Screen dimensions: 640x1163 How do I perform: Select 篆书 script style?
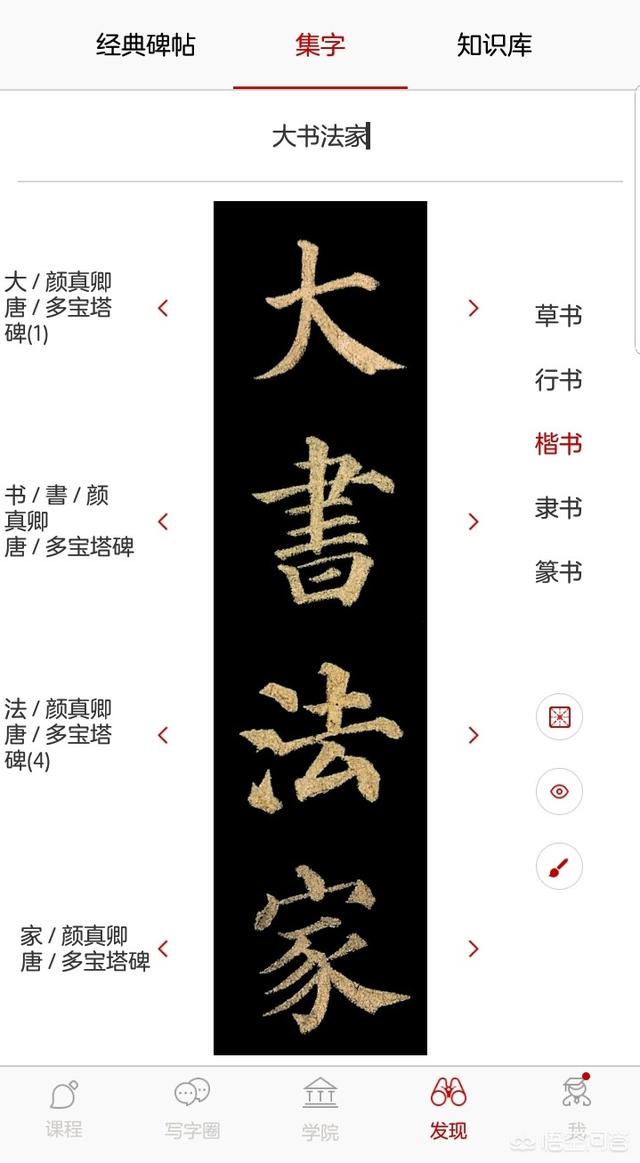(x=558, y=572)
